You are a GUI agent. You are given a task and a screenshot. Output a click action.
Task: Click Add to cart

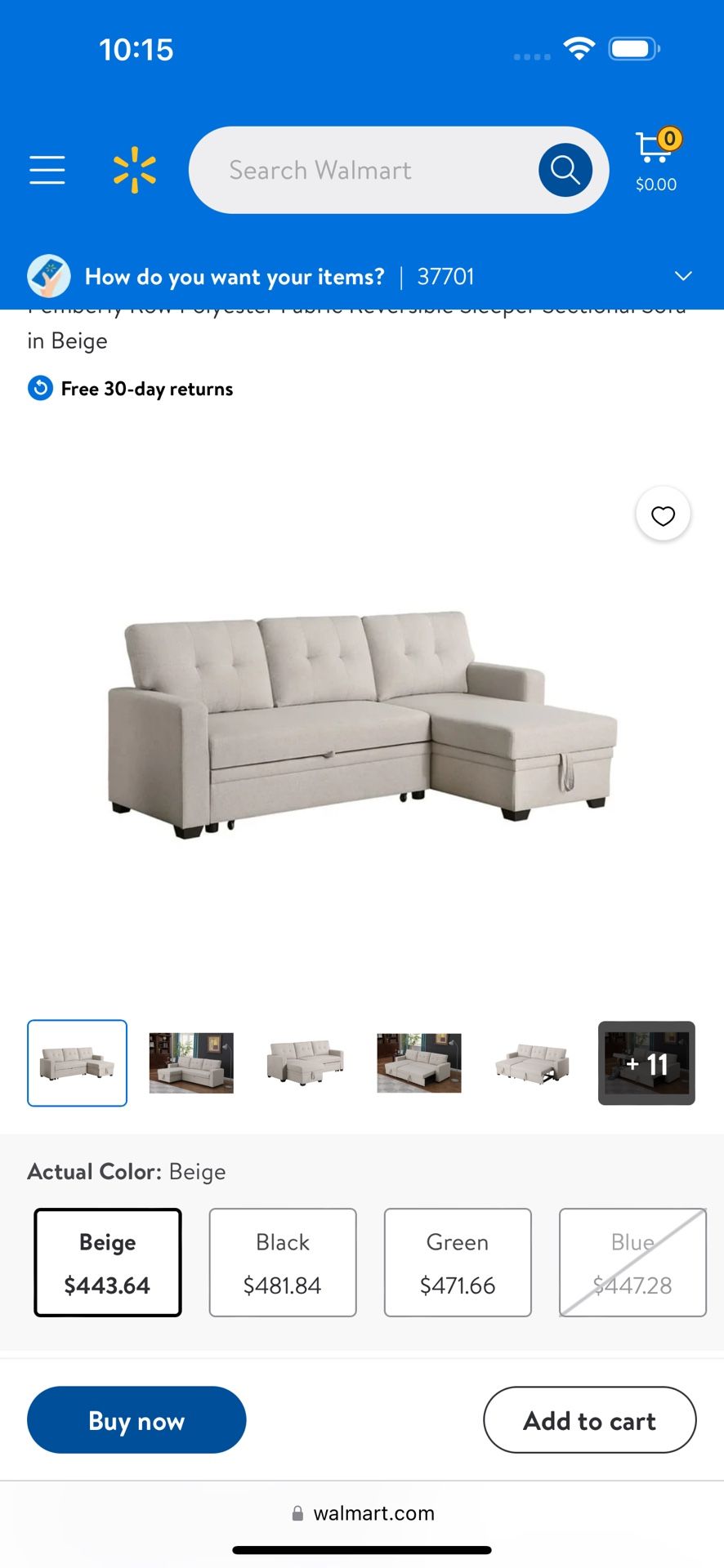click(x=589, y=1420)
